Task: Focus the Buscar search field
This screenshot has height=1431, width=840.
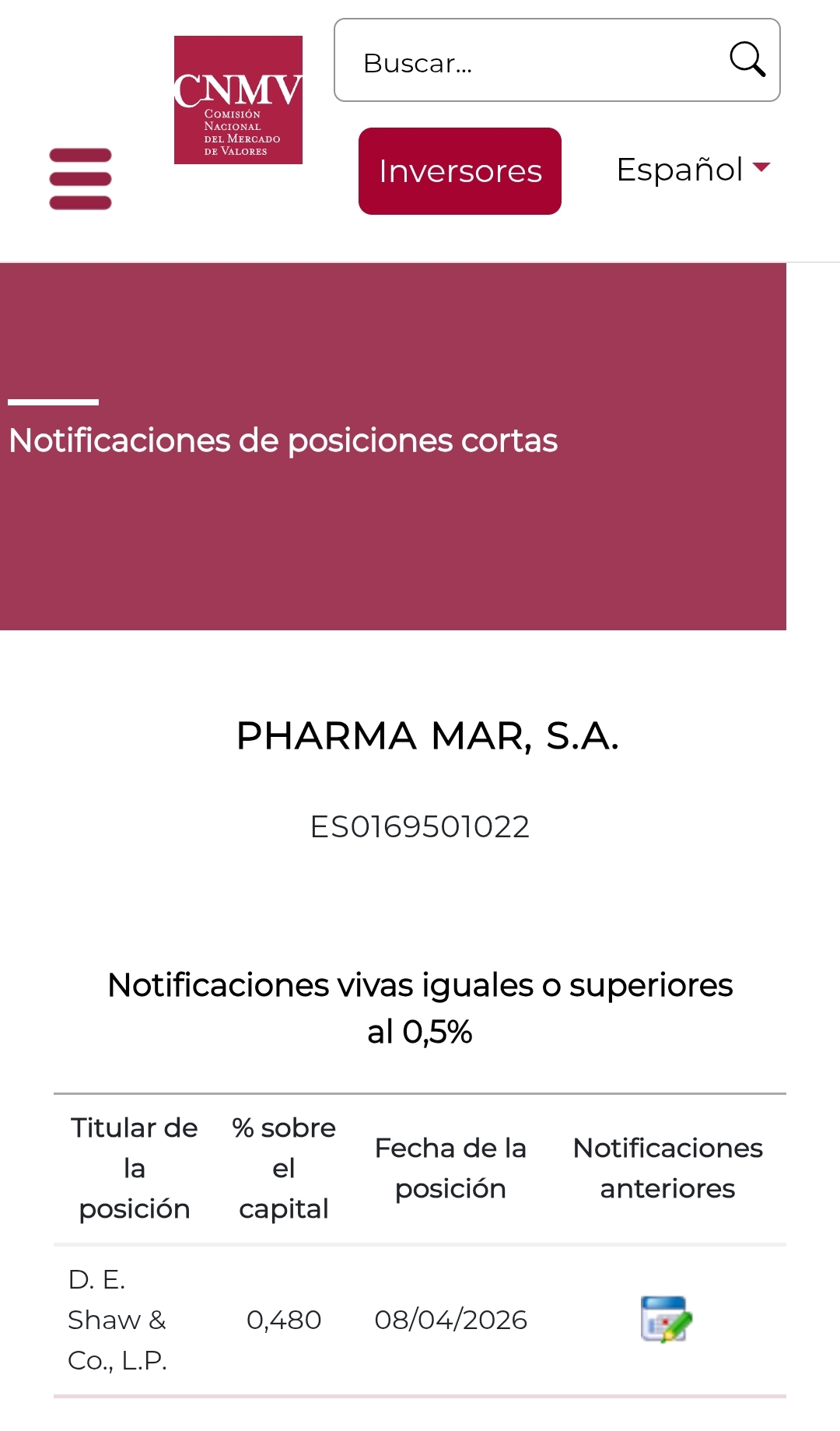Action: point(529,62)
